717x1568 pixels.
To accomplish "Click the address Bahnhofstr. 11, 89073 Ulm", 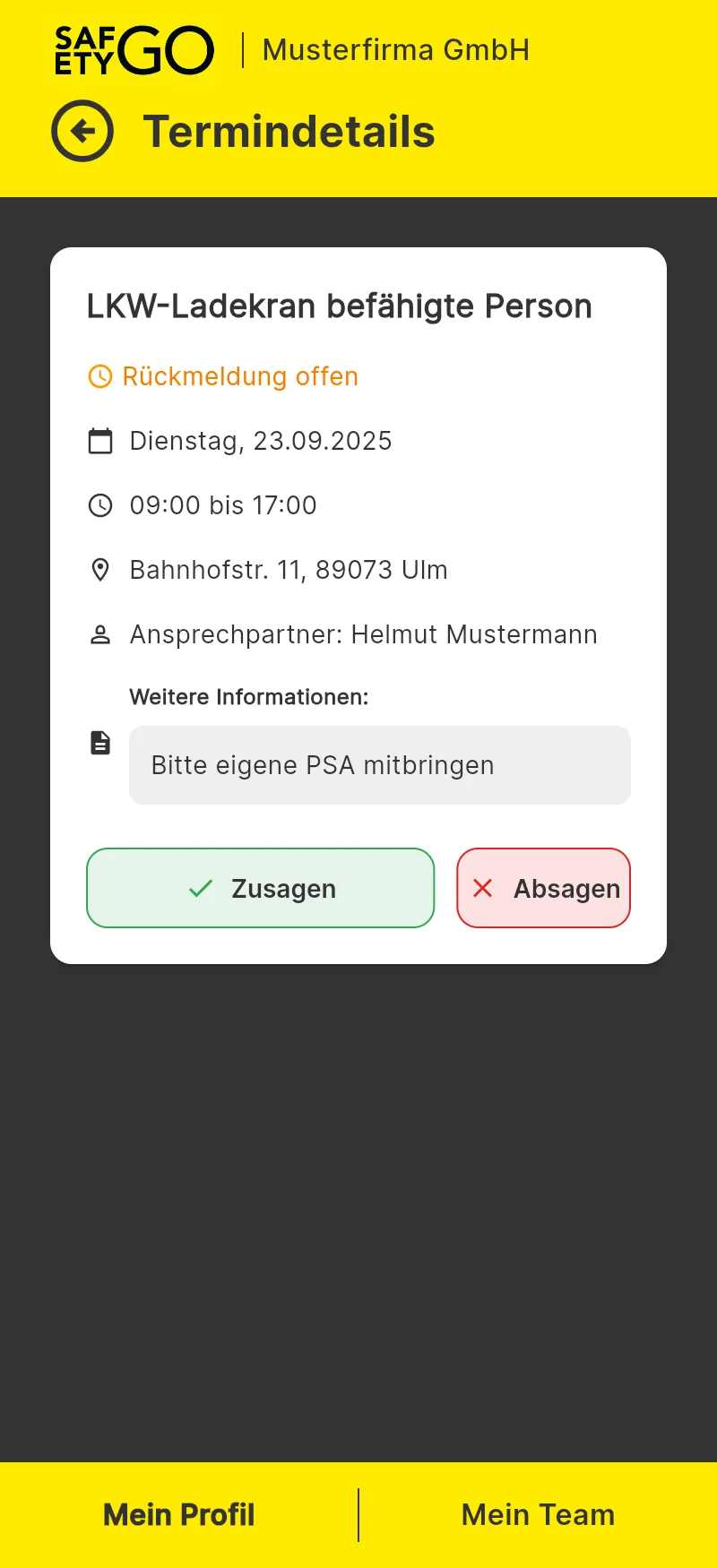I will (x=288, y=569).
